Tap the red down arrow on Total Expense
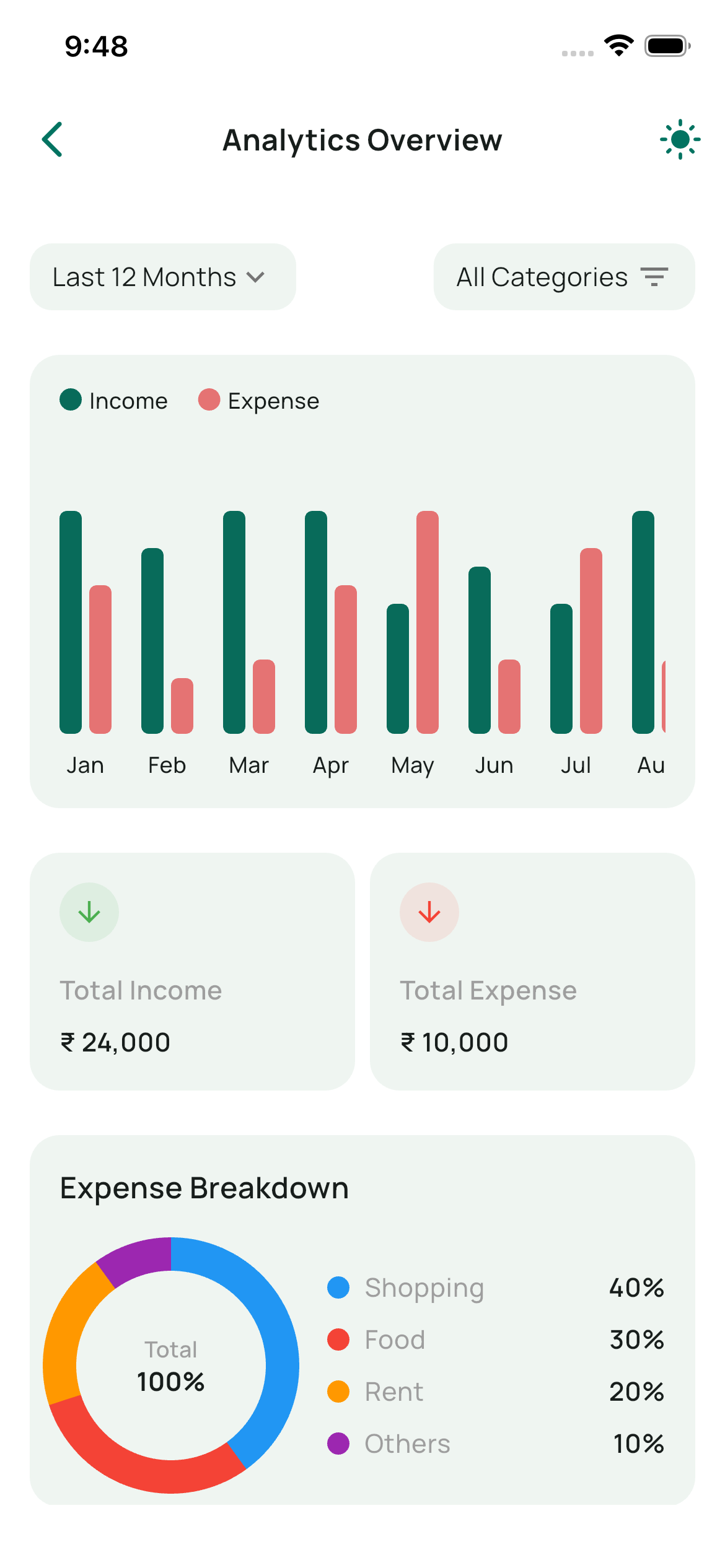Image resolution: width=725 pixels, height=1568 pixels. click(429, 911)
